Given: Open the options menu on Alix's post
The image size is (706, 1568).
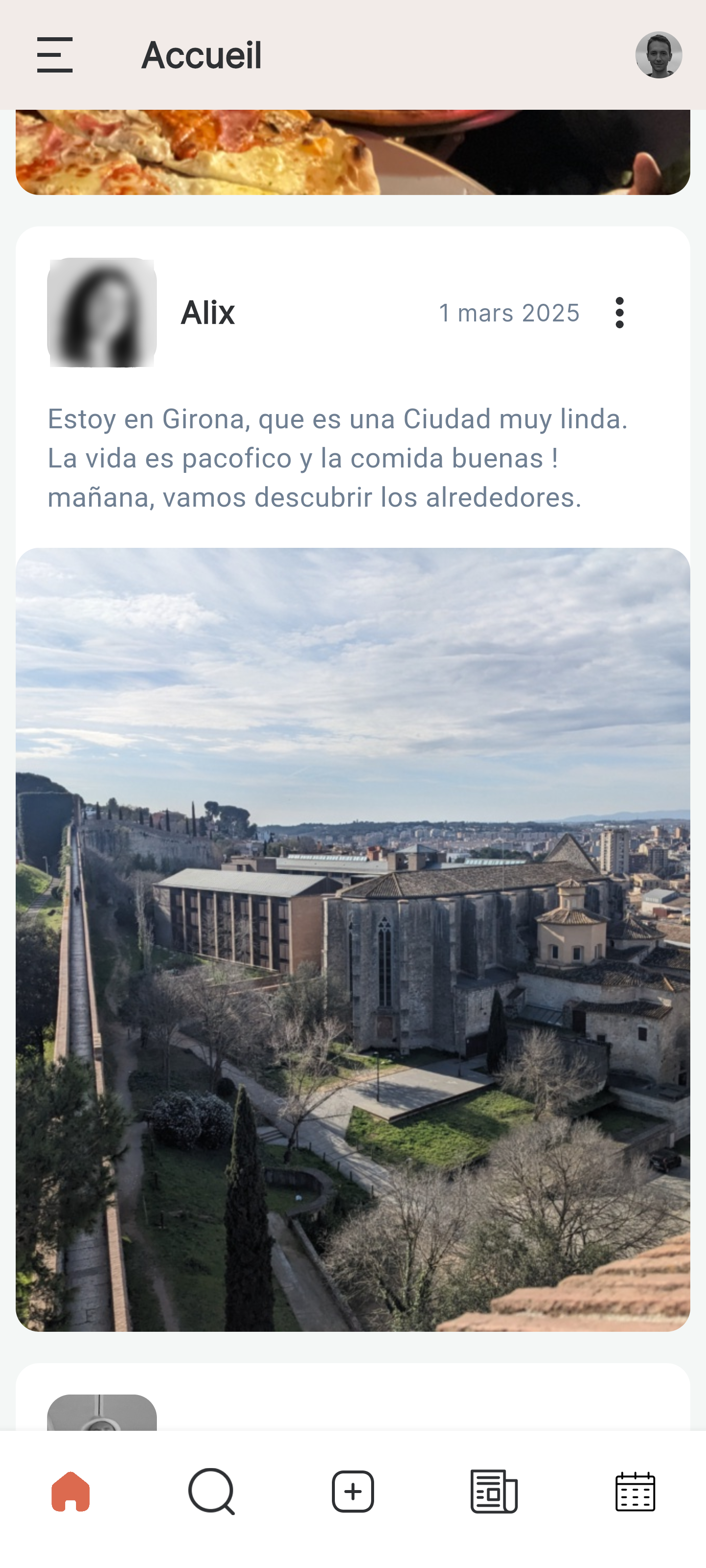Looking at the screenshot, I should [620, 312].
